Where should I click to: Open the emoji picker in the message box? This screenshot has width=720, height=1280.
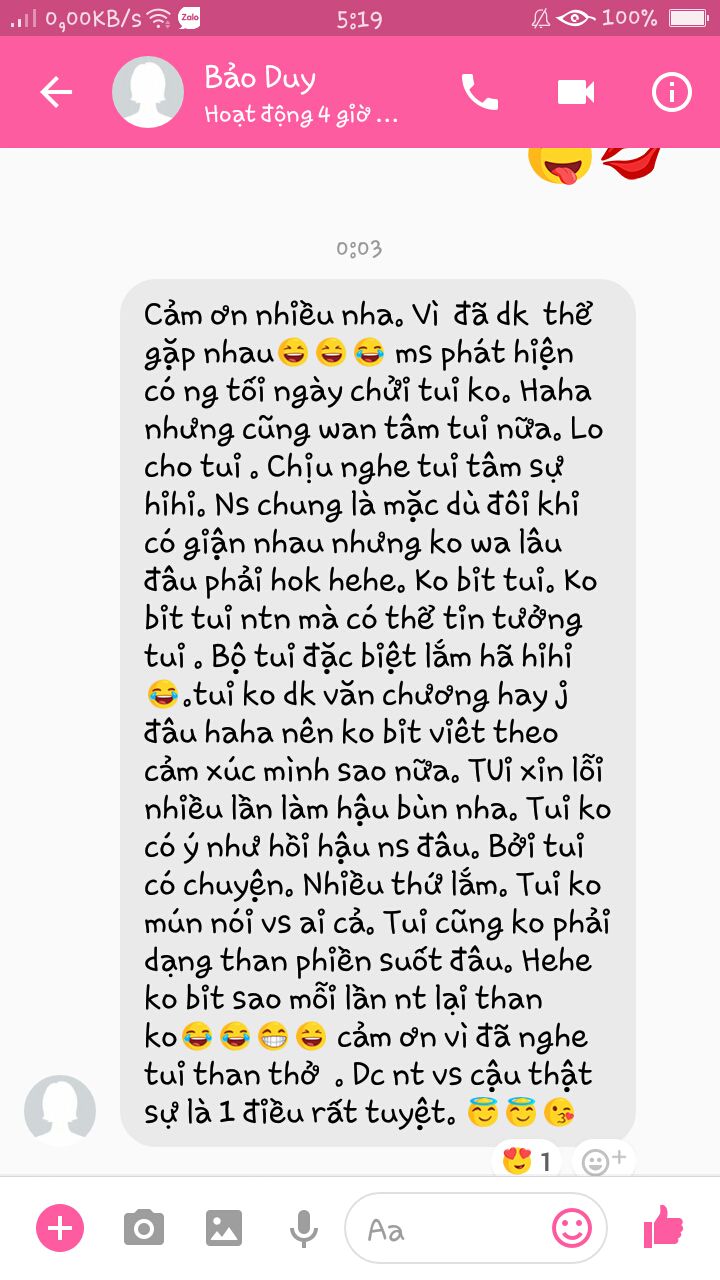click(x=572, y=1228)
